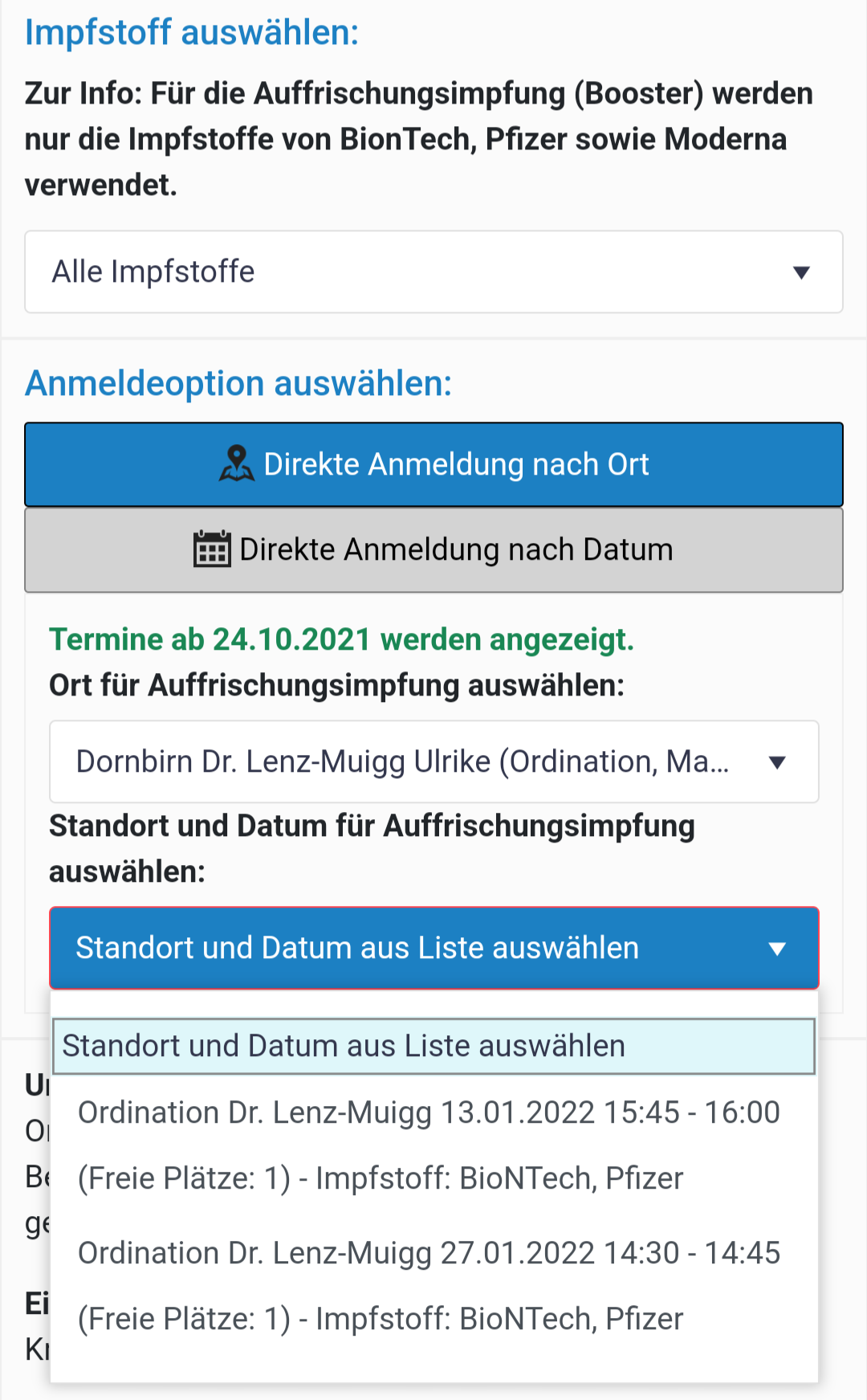Open the Dornbirn Dr. Lenz-Muigg location dropdown
Viewport: 867px width, 1400px height.
click(x=433, y=761)
